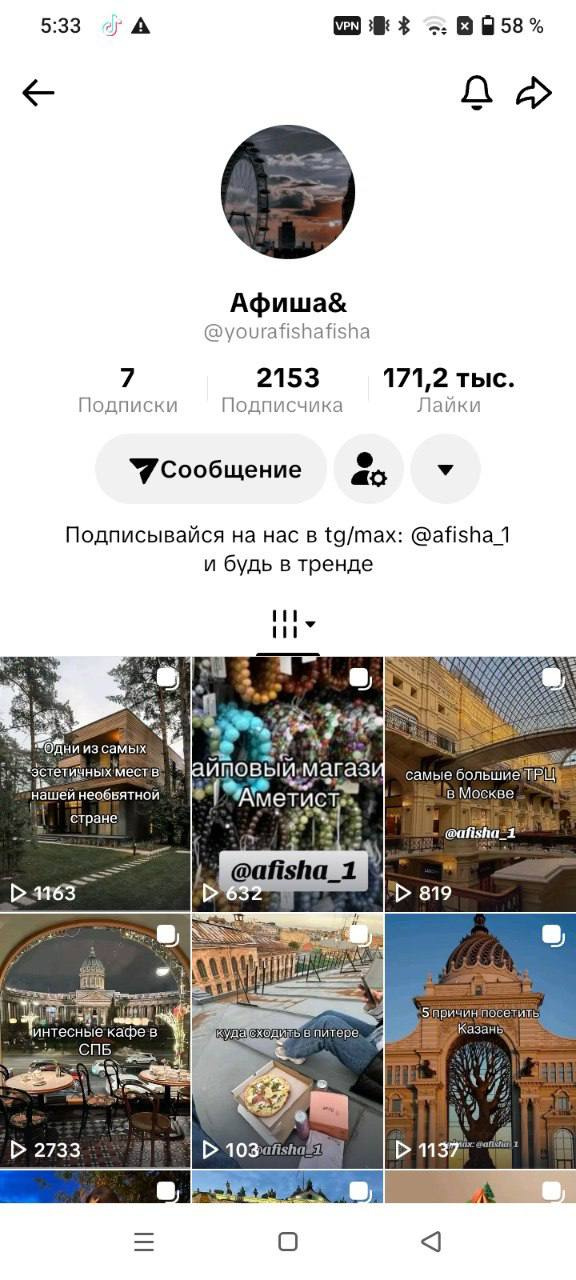Viewport: 576px width, 1280px height.
Task: Play the Аметист shop video
Action: pyautogui.click(x=288, y=783)
